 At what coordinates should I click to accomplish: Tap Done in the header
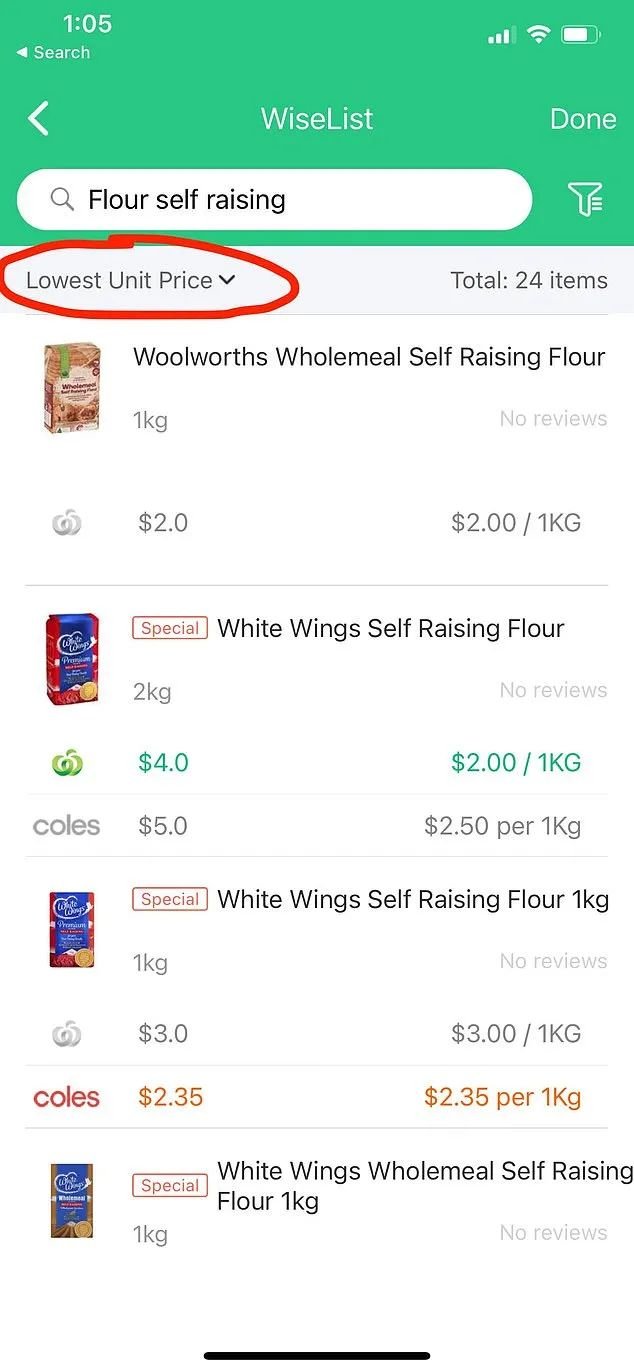582,119
